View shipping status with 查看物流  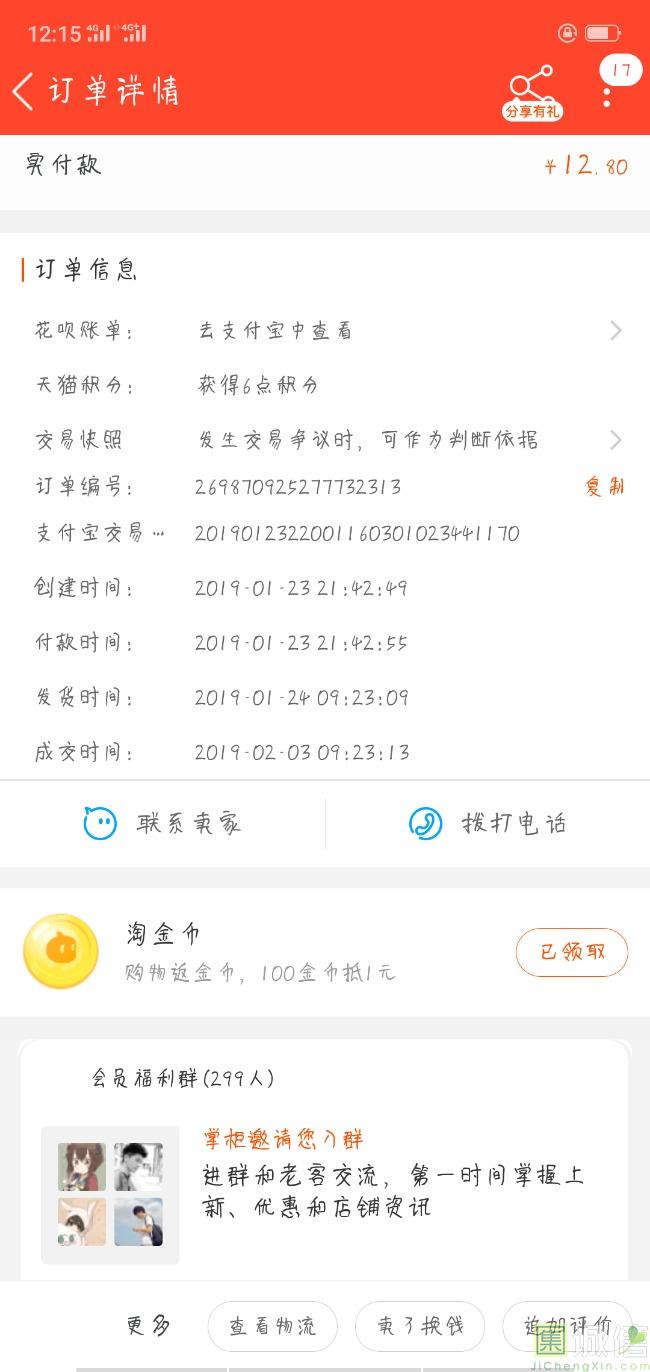(272, 1326)
